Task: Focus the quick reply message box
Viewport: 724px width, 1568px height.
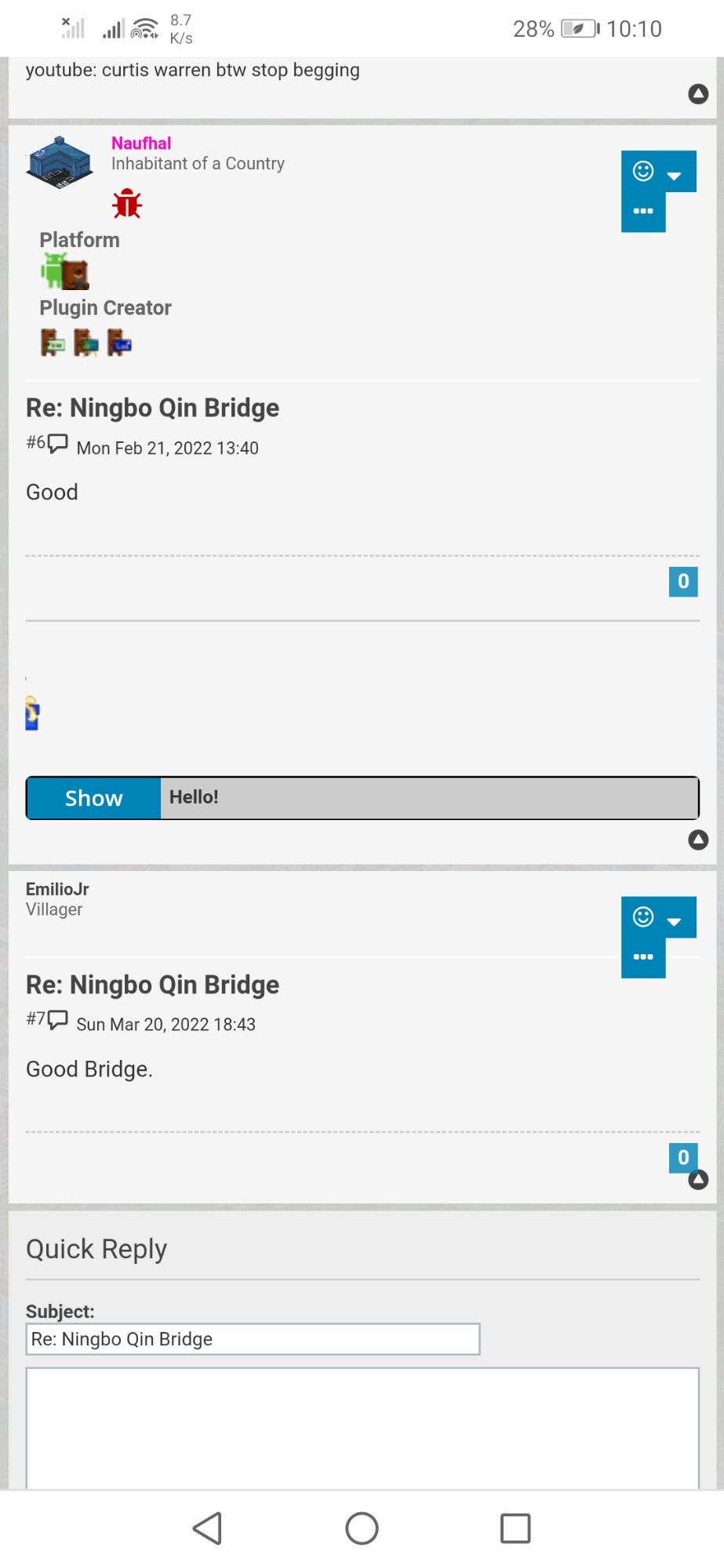Action: (x=362, y=1428)
